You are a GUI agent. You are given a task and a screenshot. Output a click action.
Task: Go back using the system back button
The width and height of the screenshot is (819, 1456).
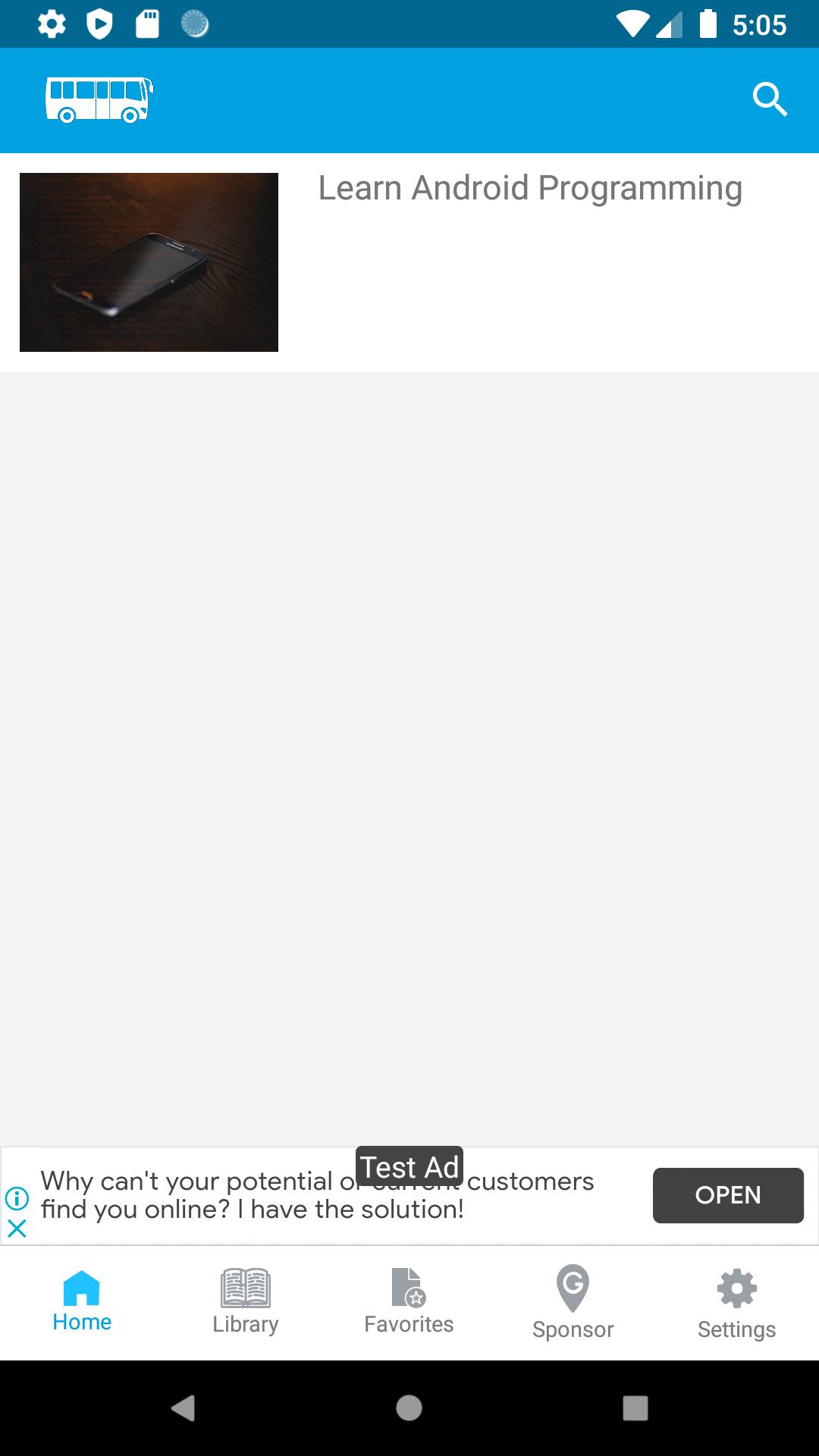pos(183,1408)
